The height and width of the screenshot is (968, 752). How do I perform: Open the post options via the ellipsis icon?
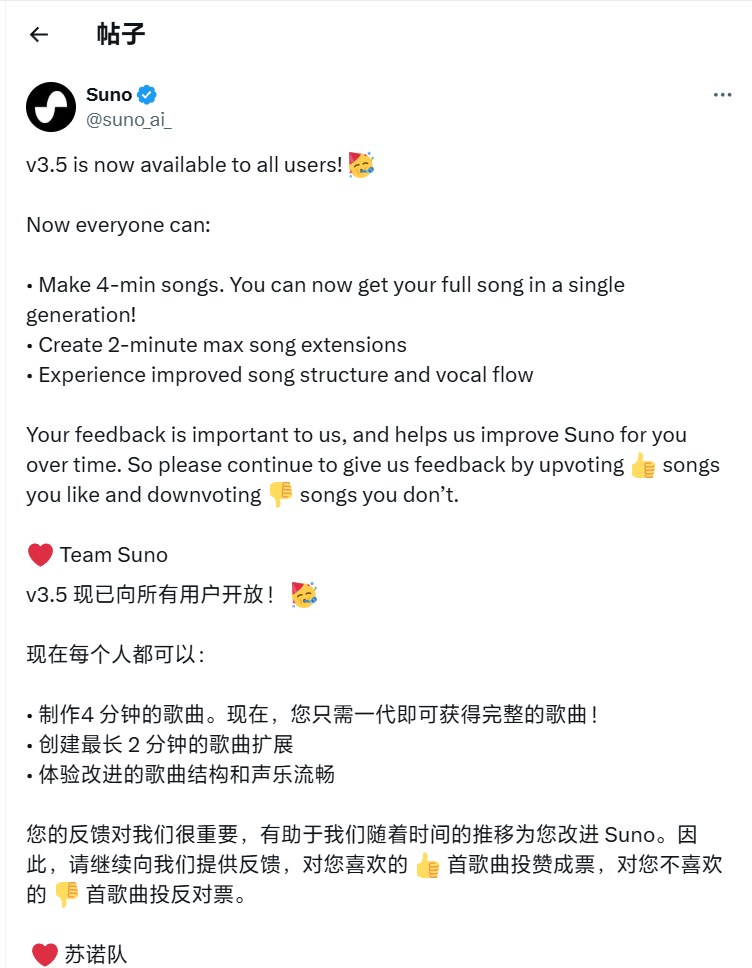(x=722, y=94)
